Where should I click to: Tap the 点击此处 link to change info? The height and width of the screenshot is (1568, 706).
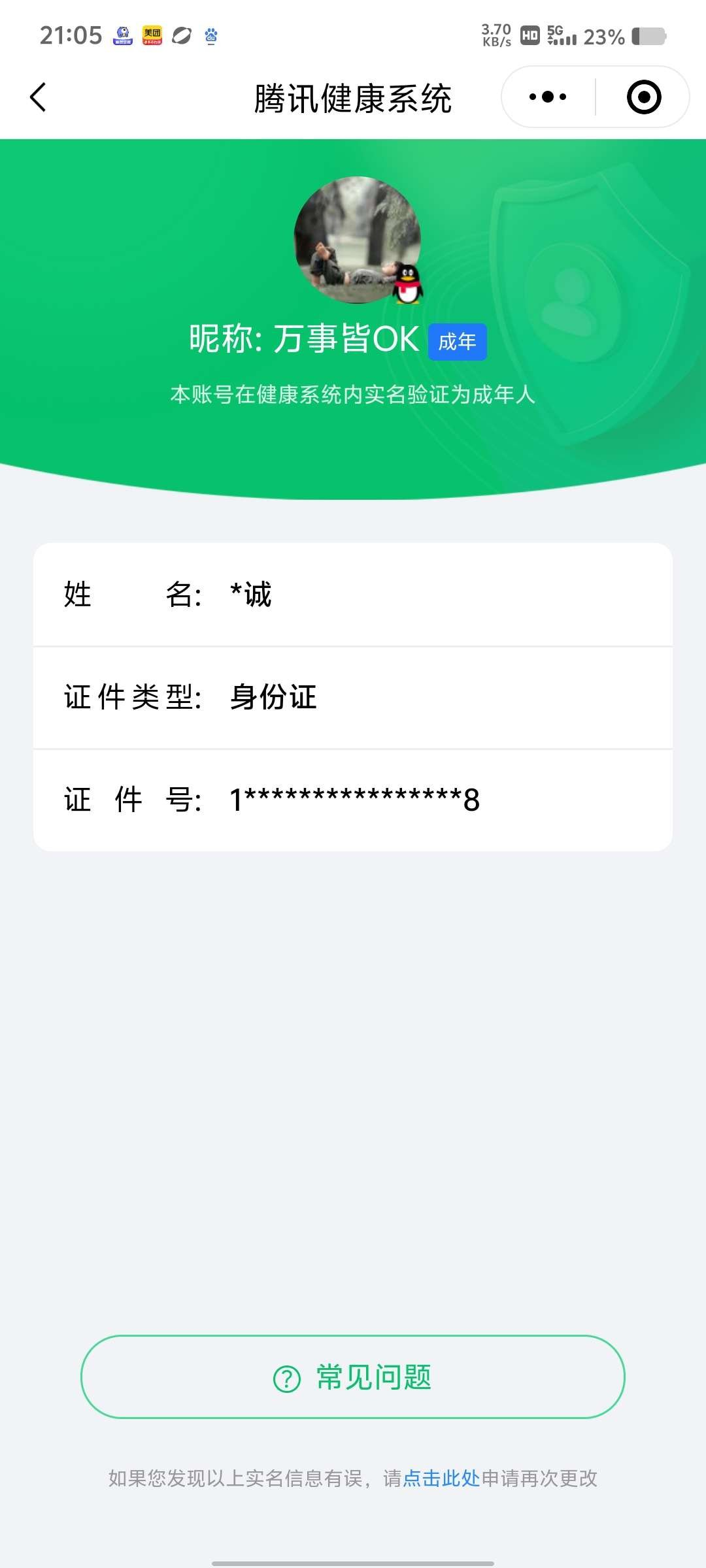pyautogui.click(x=442, y=1478)
